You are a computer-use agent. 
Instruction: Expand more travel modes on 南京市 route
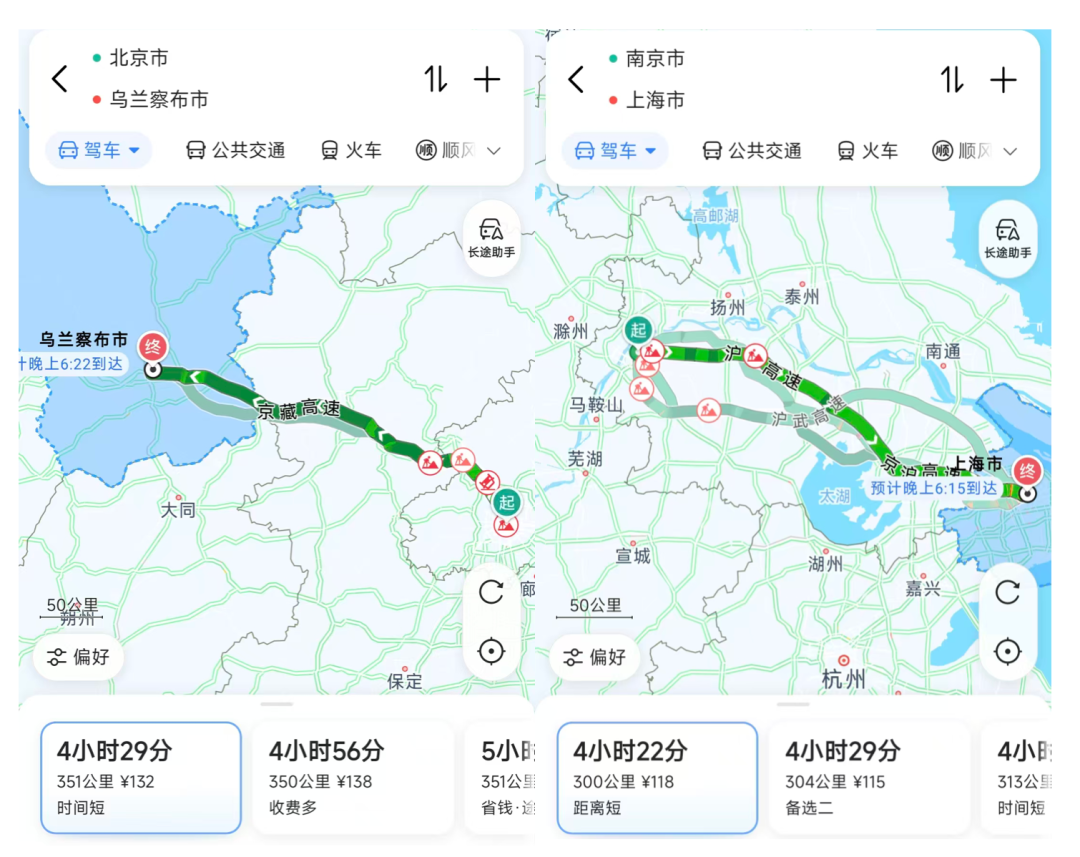pos(1010,152)
